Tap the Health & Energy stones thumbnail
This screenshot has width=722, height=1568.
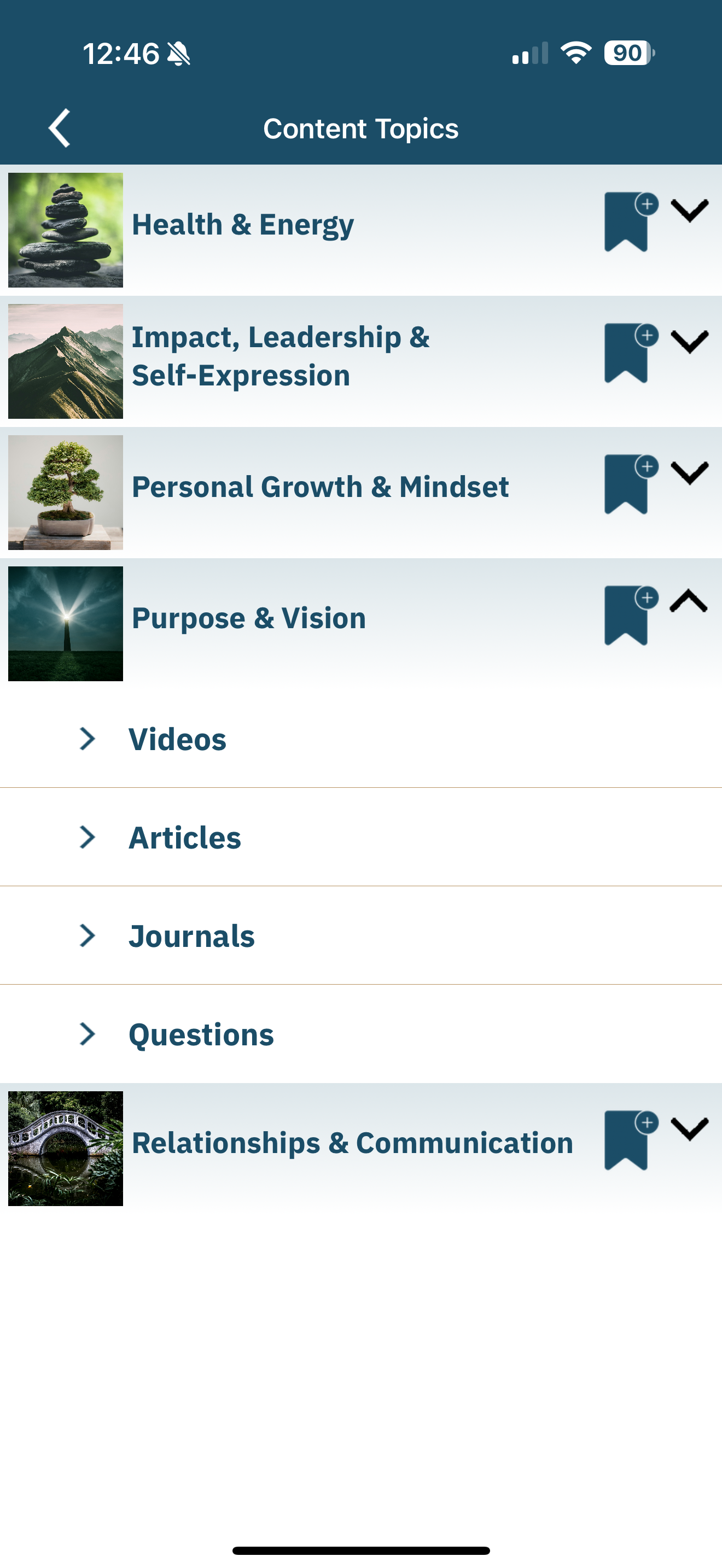[66, 229]
